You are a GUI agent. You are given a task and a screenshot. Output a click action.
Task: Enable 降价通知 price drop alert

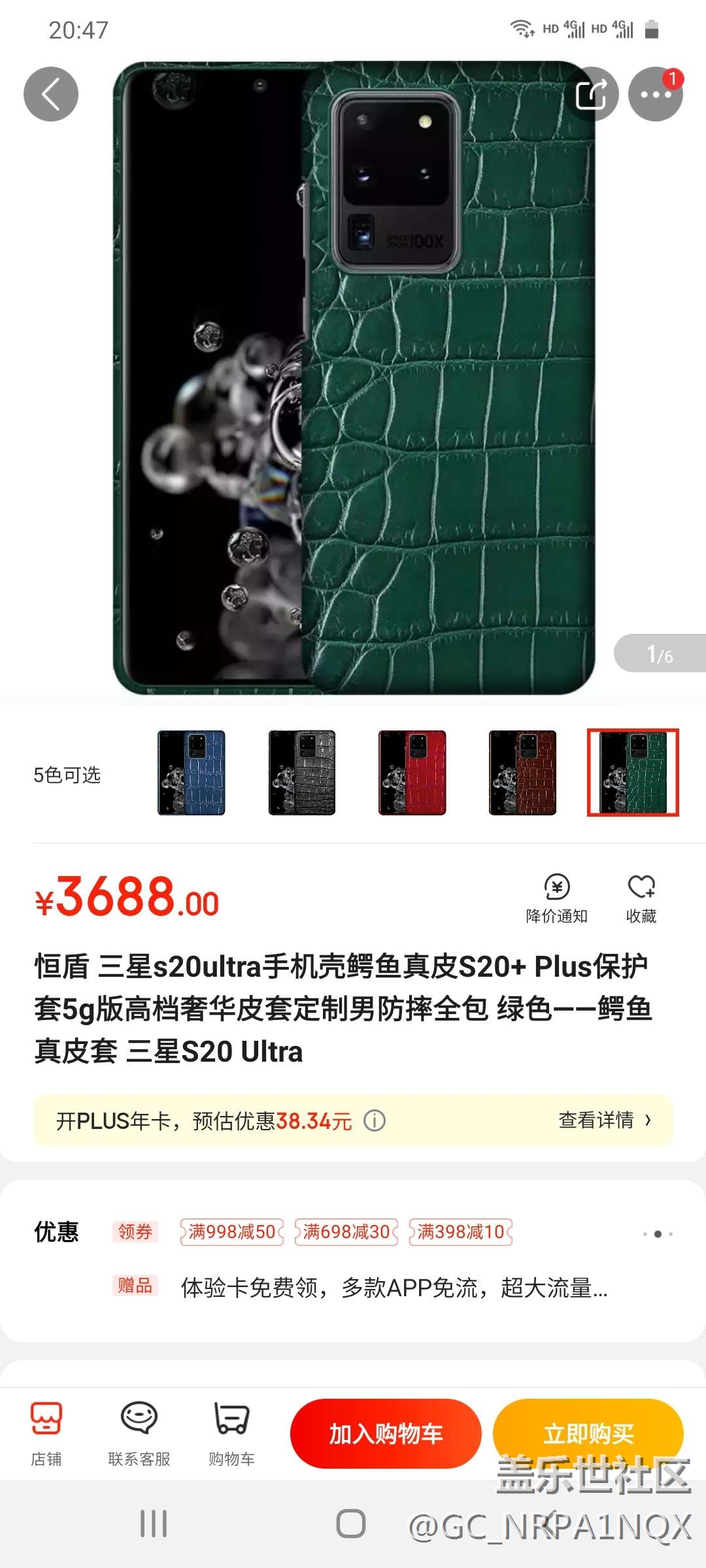[x=557, y=898]
